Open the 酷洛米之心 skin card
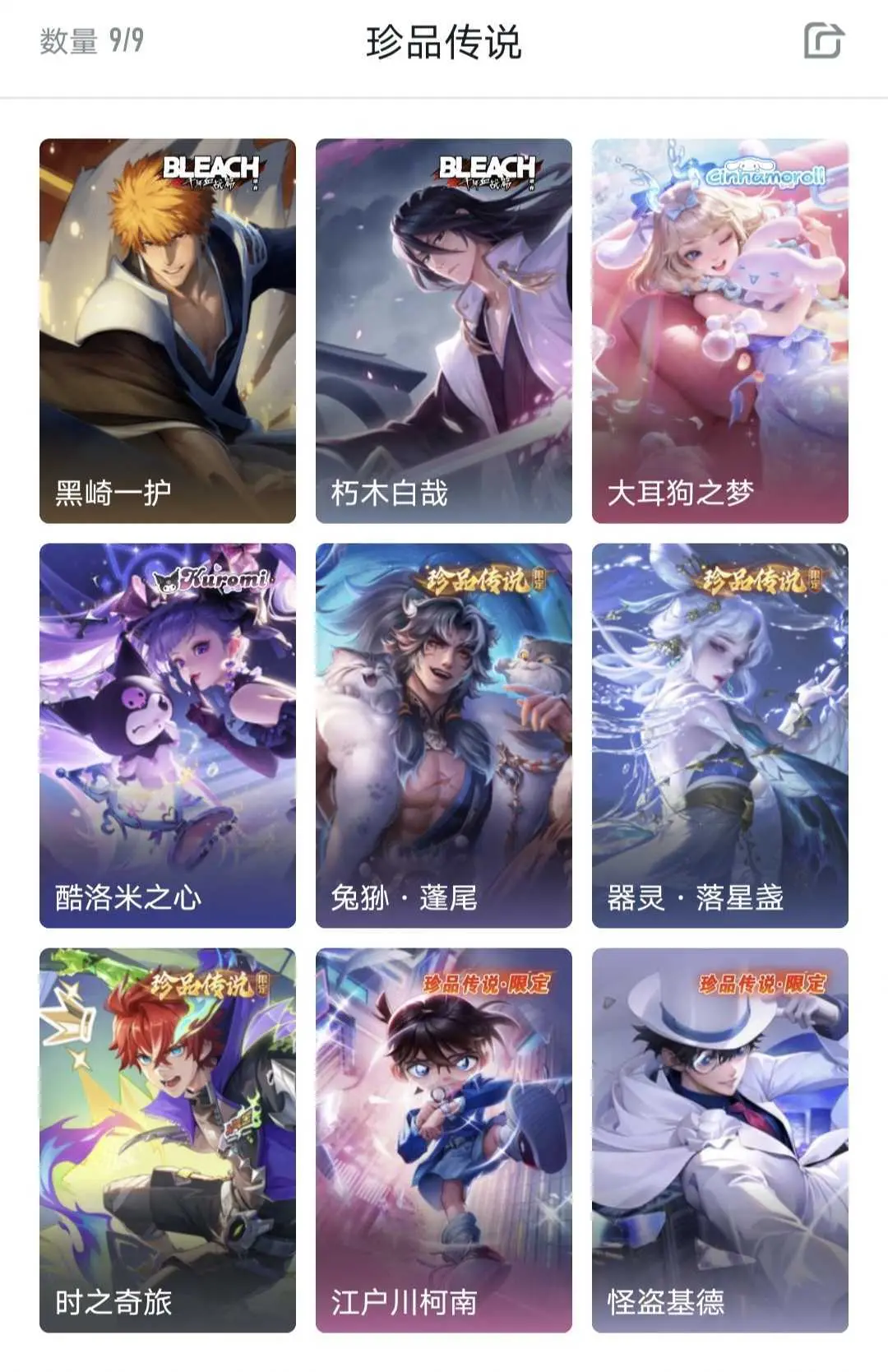 [168, 735]
